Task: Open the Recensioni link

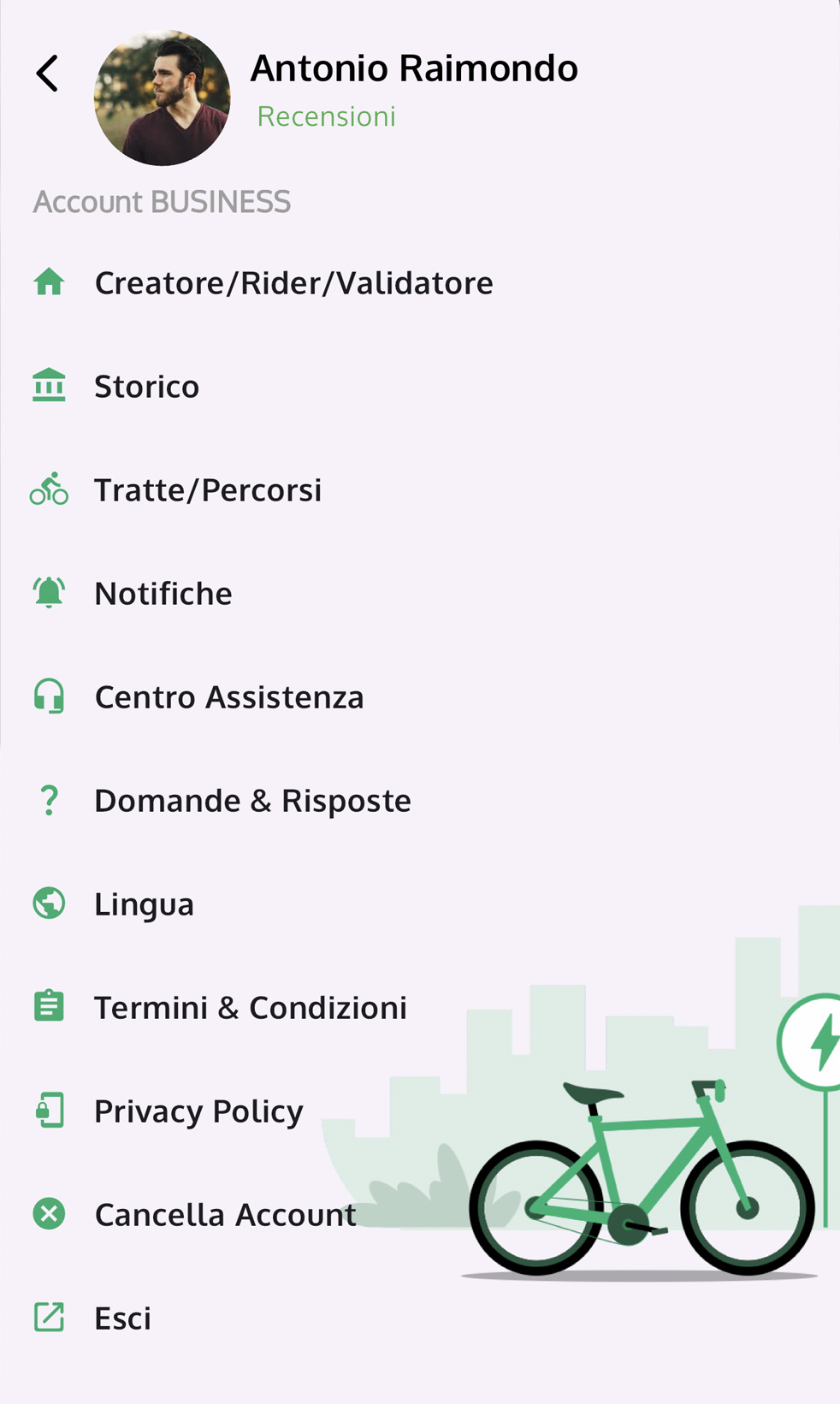Action: point(326,116)
